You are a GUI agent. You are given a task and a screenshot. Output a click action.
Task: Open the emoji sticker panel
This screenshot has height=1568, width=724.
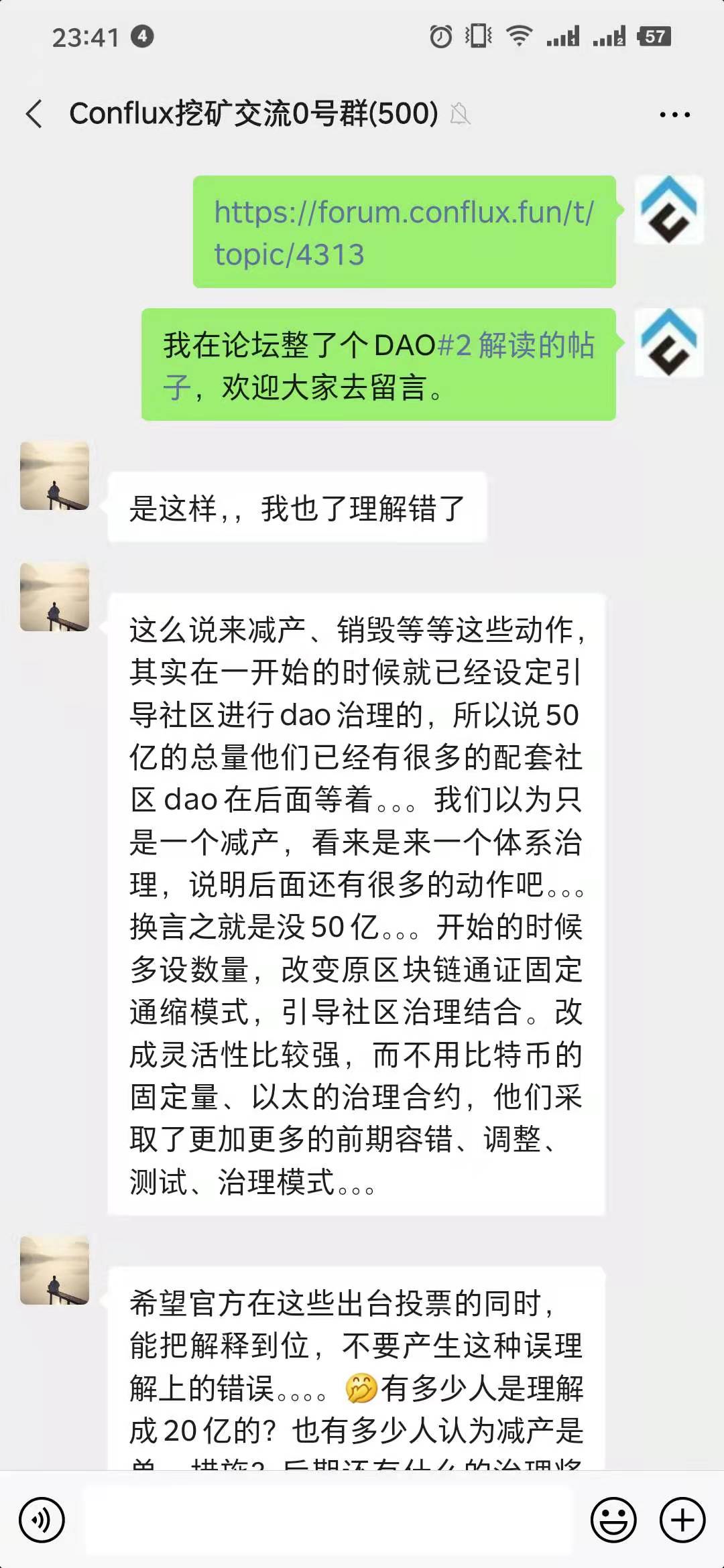(x=613, y=1520)
